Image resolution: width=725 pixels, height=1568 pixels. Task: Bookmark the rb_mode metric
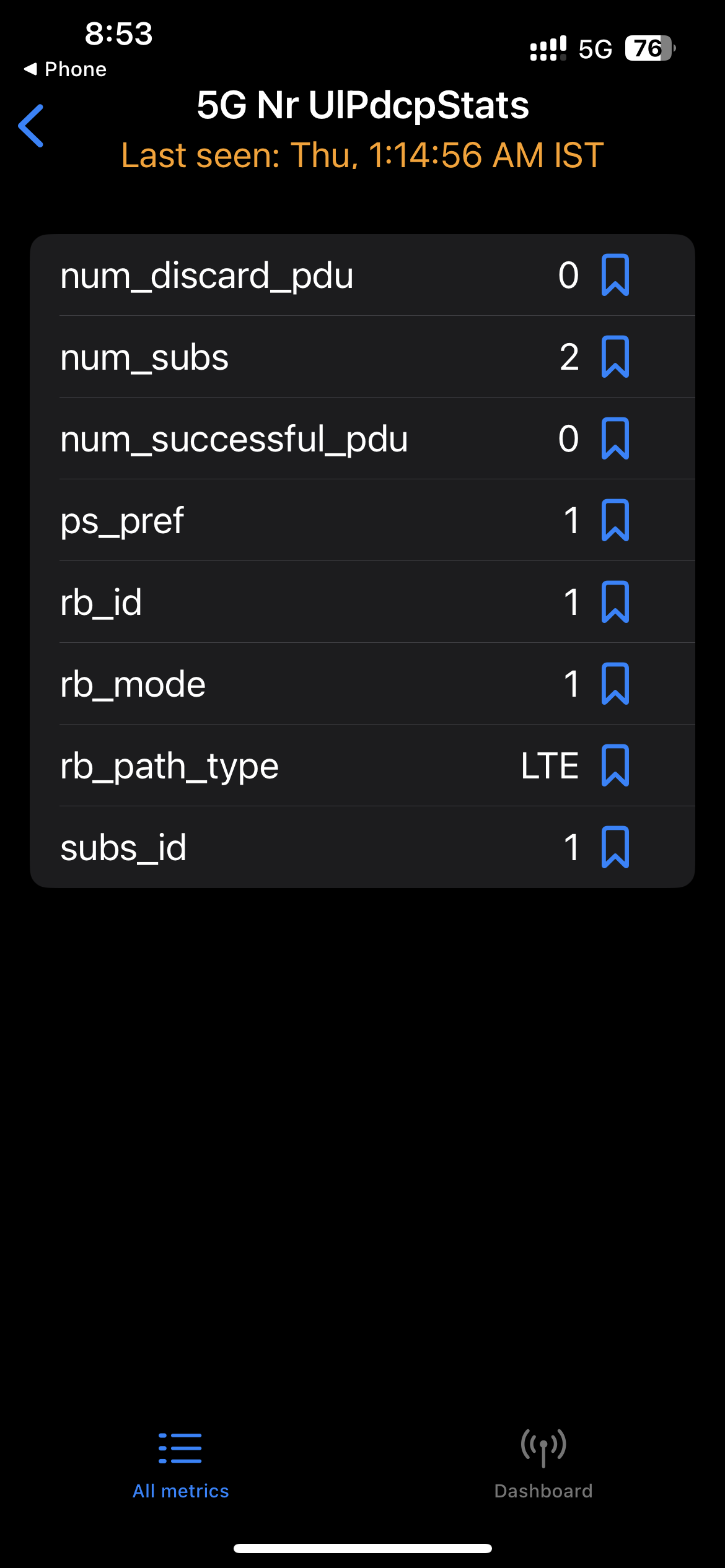pos(615,684)
